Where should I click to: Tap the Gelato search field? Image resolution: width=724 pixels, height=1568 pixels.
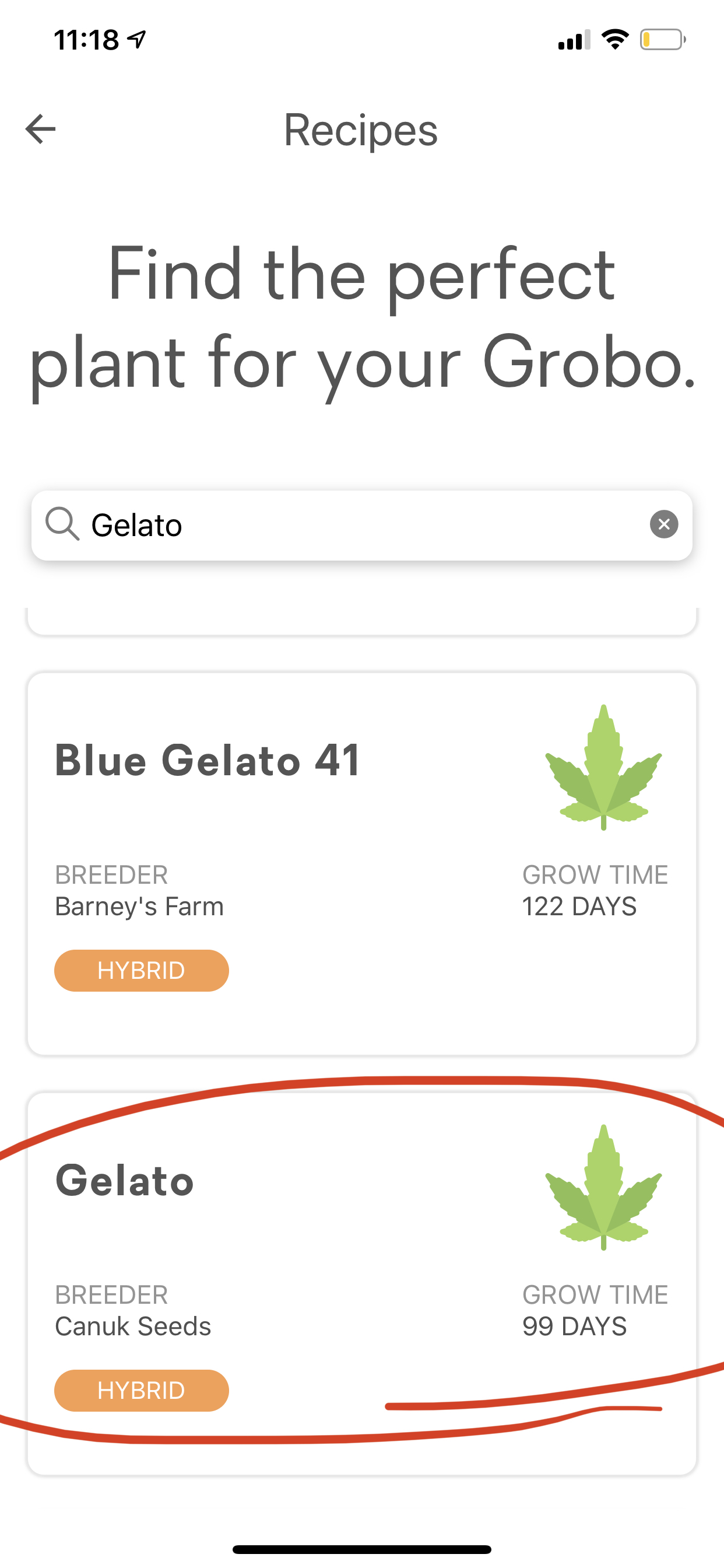[x=361, y=524]
